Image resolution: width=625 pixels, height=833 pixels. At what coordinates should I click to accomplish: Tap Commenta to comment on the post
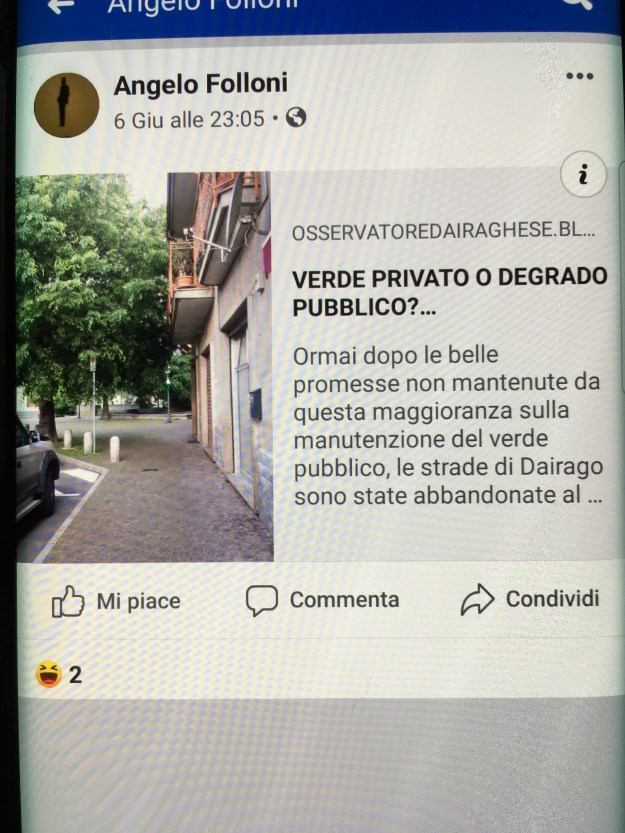tap(323, 600)
